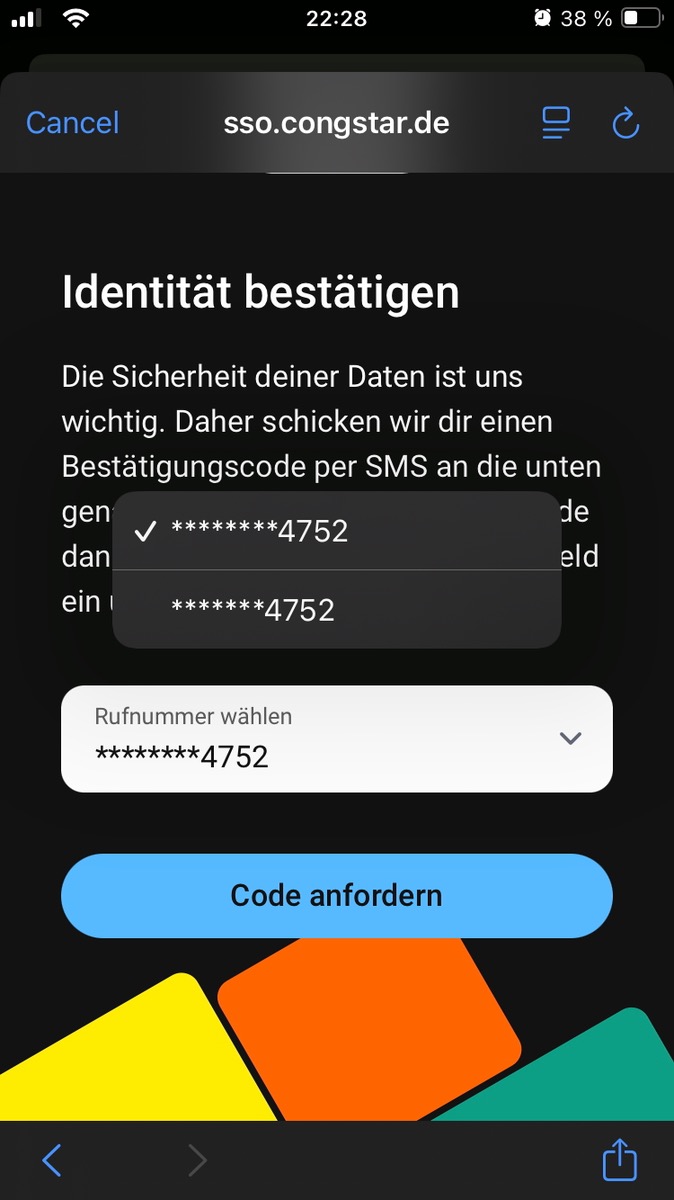Open the share sheet
Viewport: 674px width, 1200px height.
click(x=619, y=1160)
